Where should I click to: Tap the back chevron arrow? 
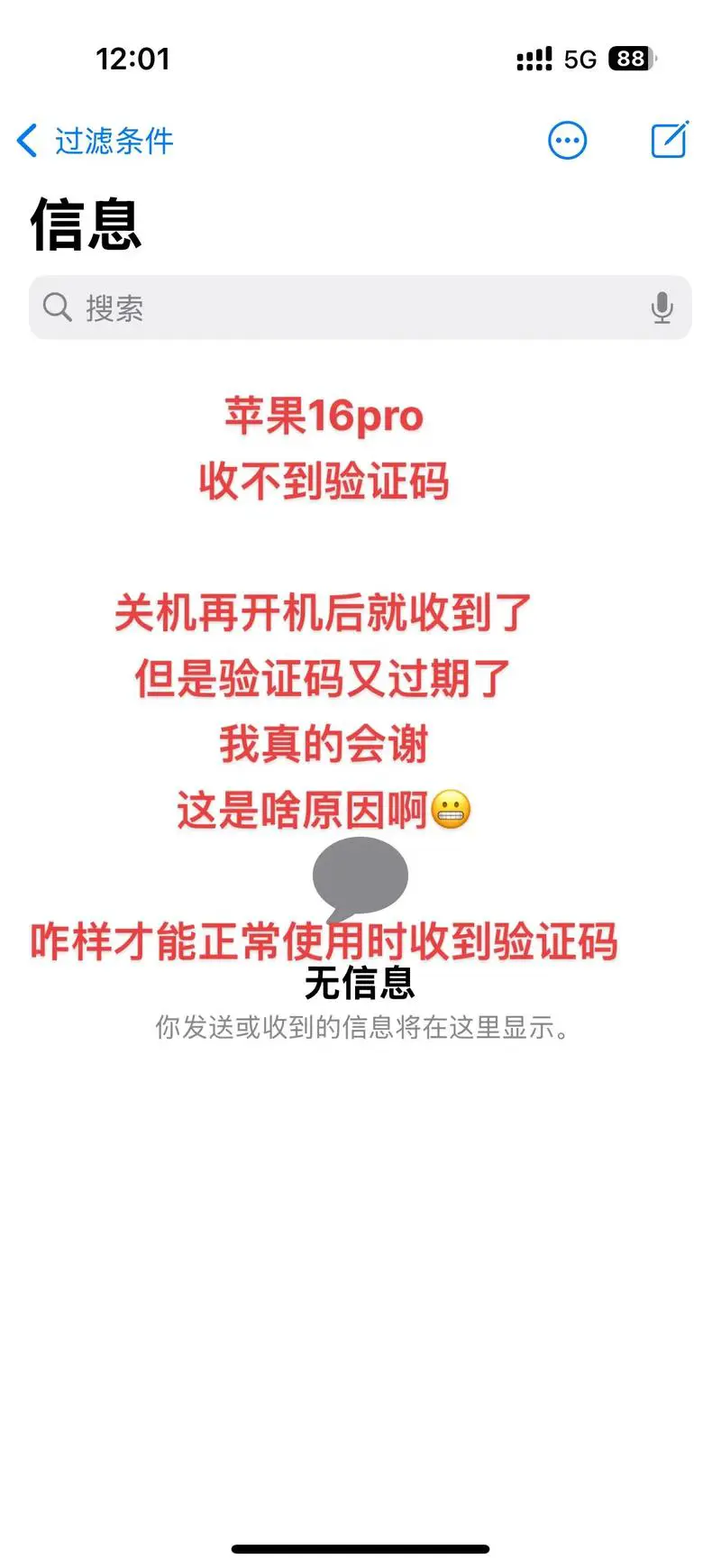coord(24,141)
